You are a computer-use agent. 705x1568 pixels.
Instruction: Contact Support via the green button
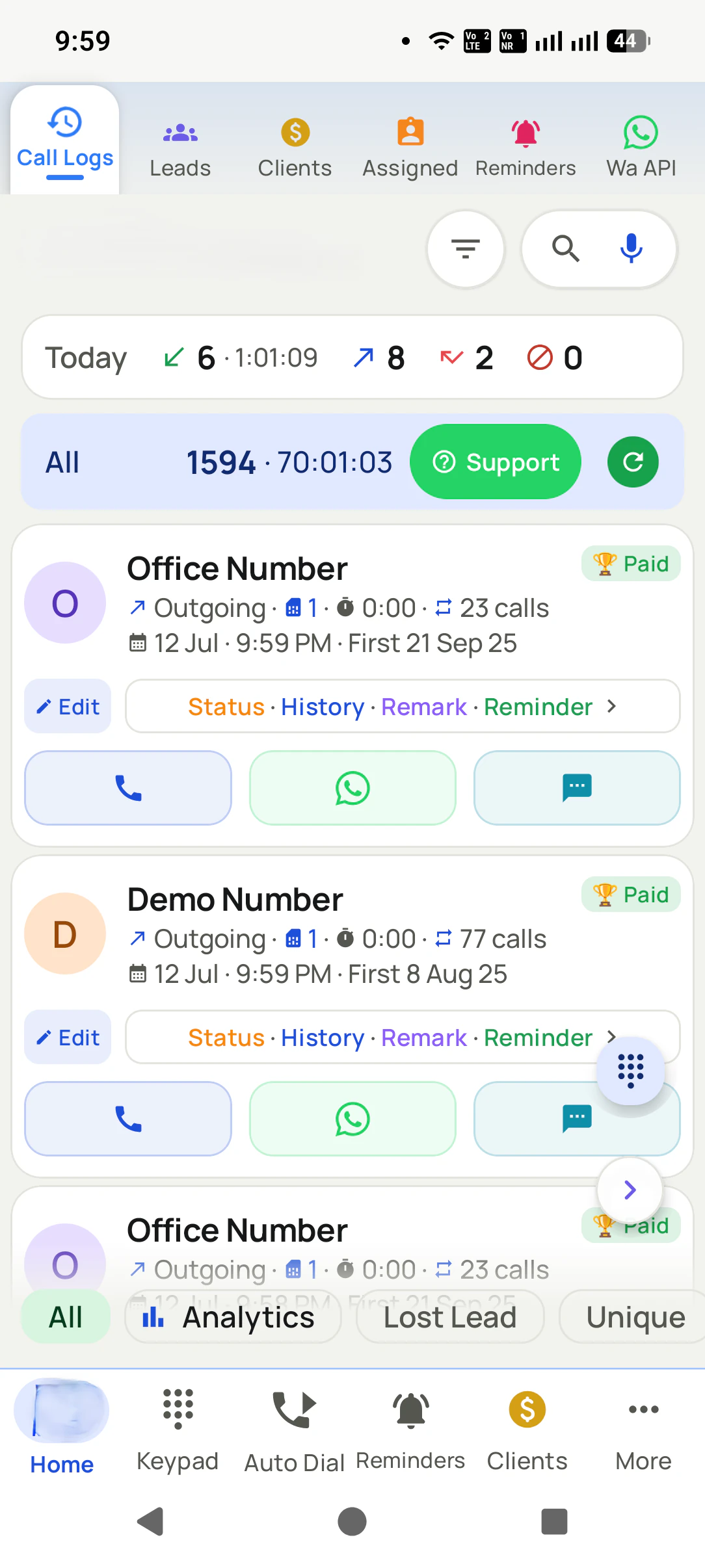click(496, 462)
